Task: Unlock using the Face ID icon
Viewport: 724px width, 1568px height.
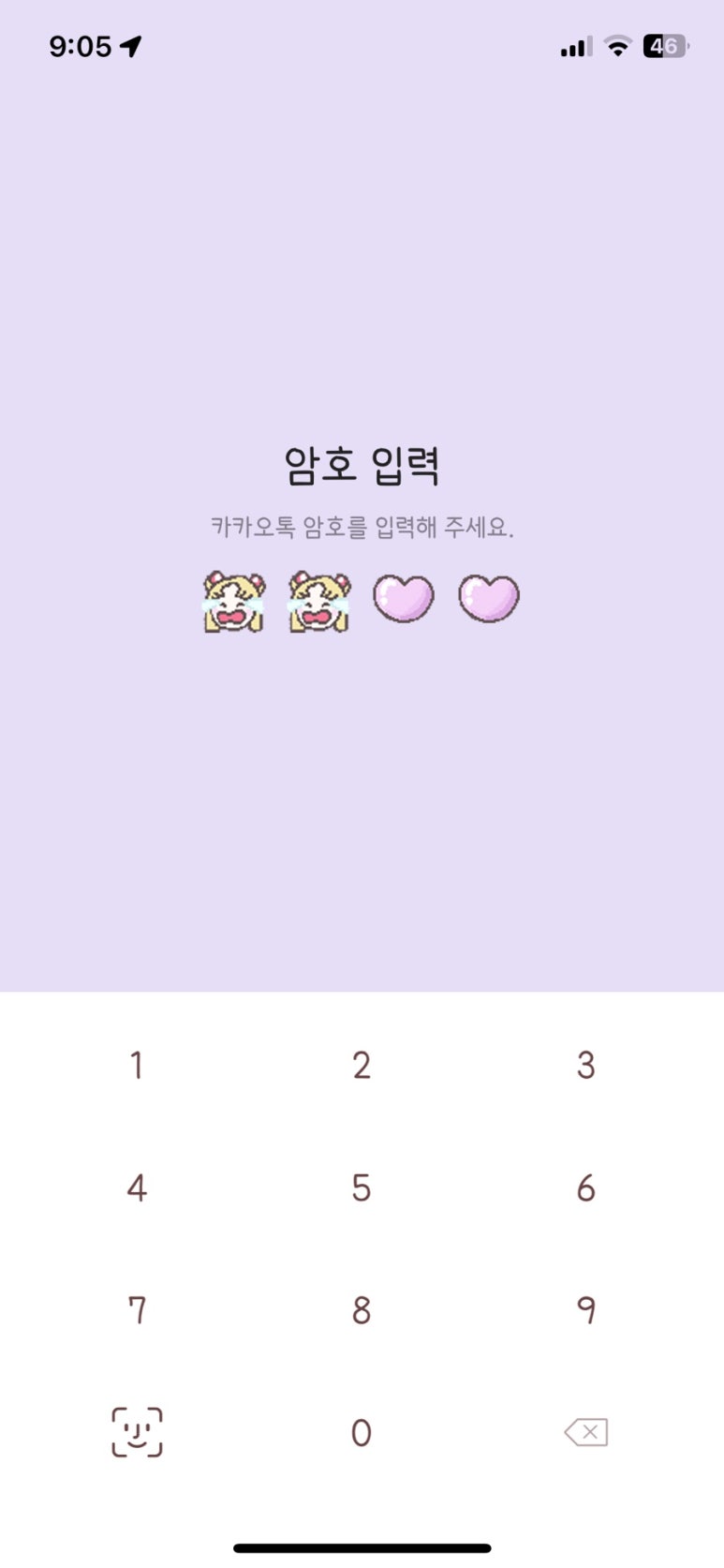Action: (137, 1432)
